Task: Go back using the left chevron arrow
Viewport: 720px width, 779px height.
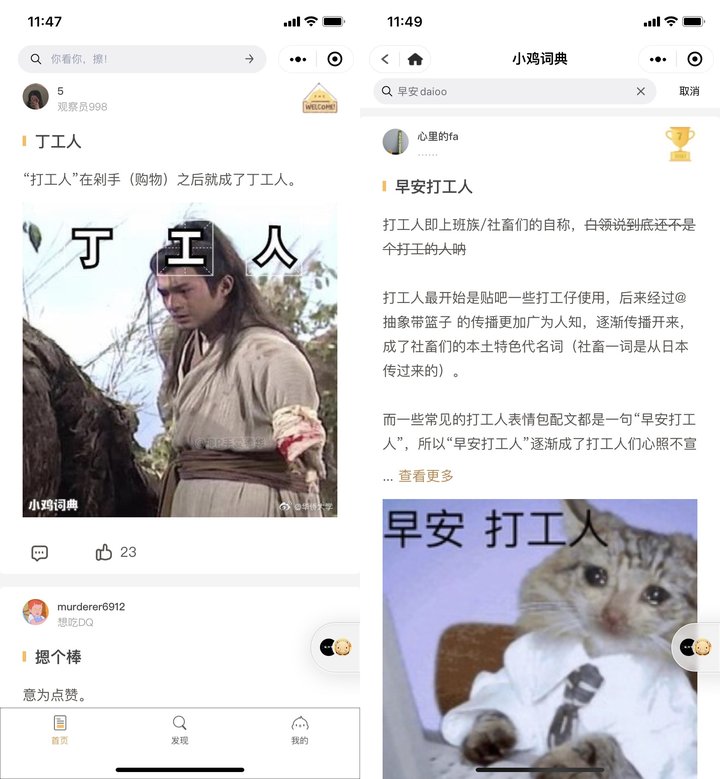Action: click(x=383, y=59)
